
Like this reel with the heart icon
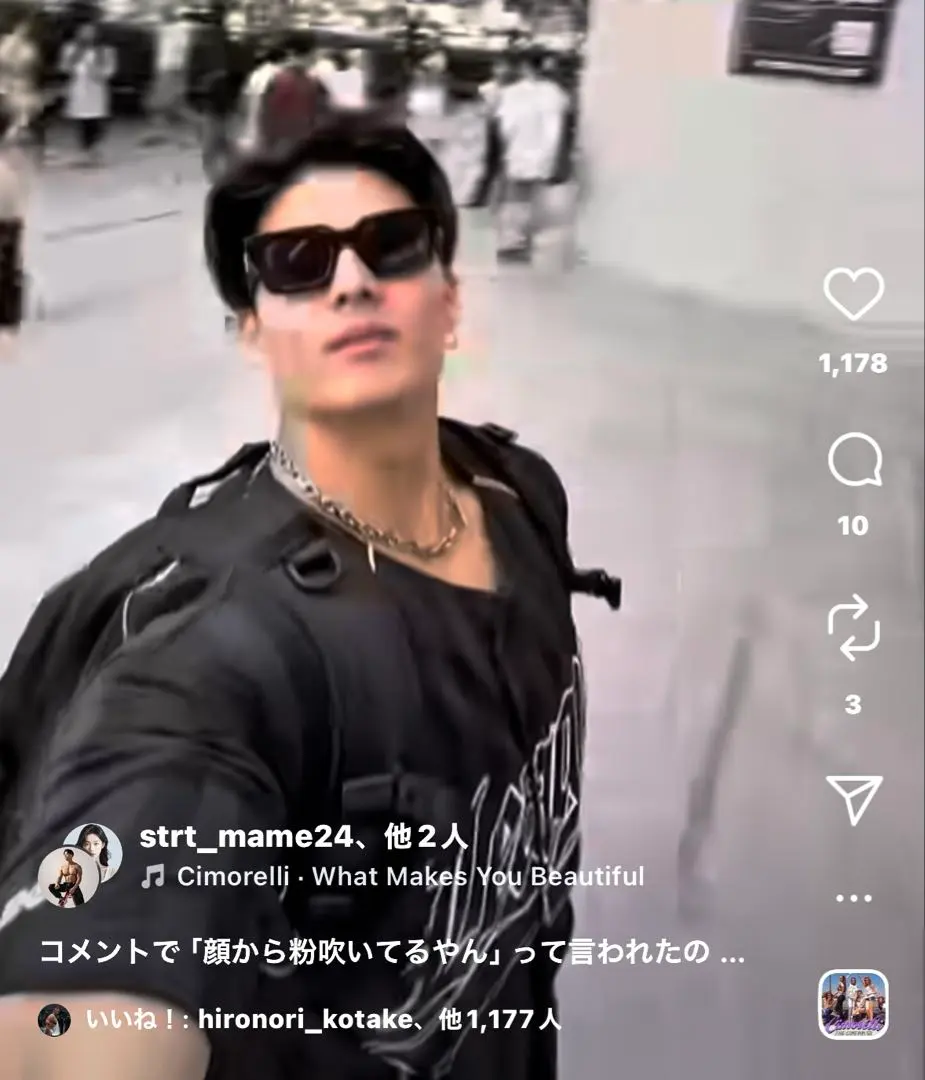click(x=853, y=296)
